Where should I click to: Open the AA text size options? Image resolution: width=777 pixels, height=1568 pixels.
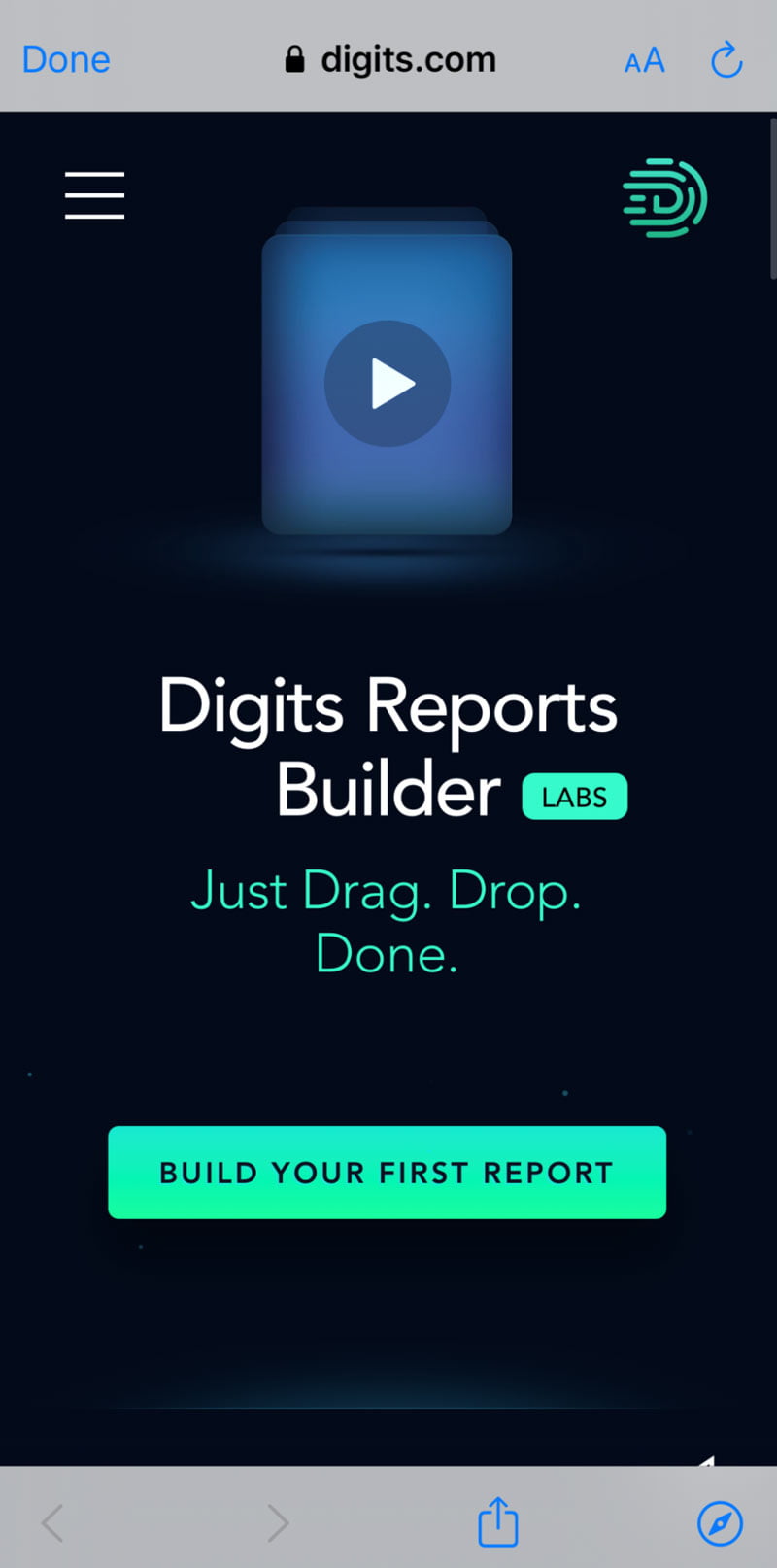644,60
